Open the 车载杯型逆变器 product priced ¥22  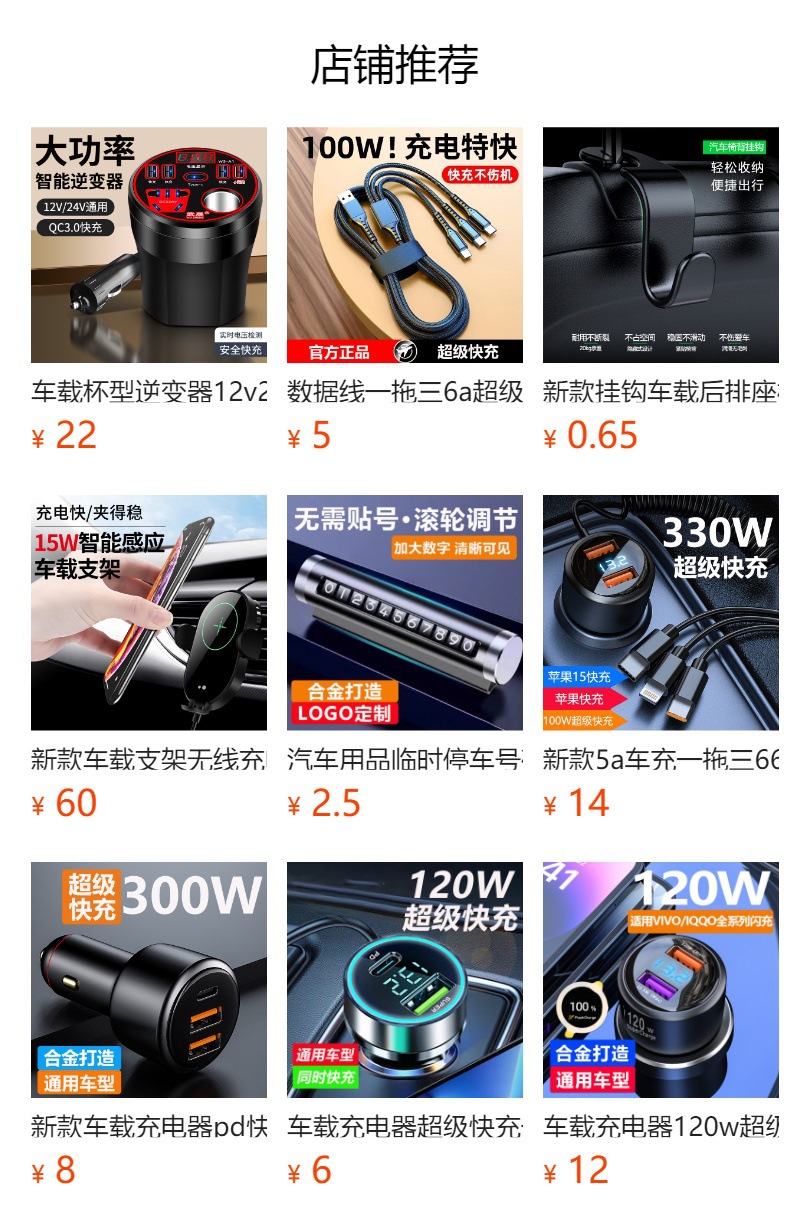click(149, 245)
